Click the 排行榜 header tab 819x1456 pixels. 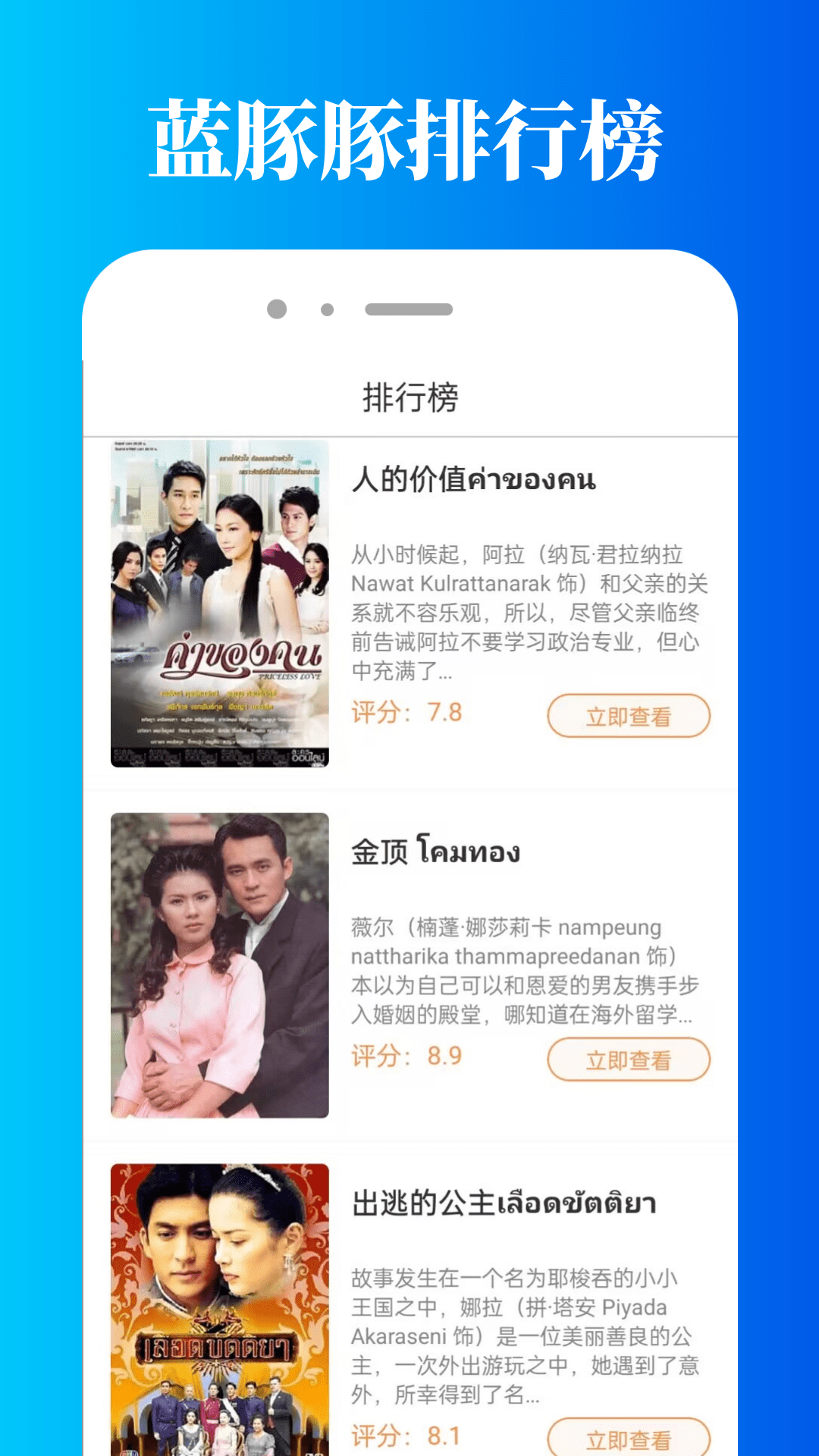click(x=409, y=395)
